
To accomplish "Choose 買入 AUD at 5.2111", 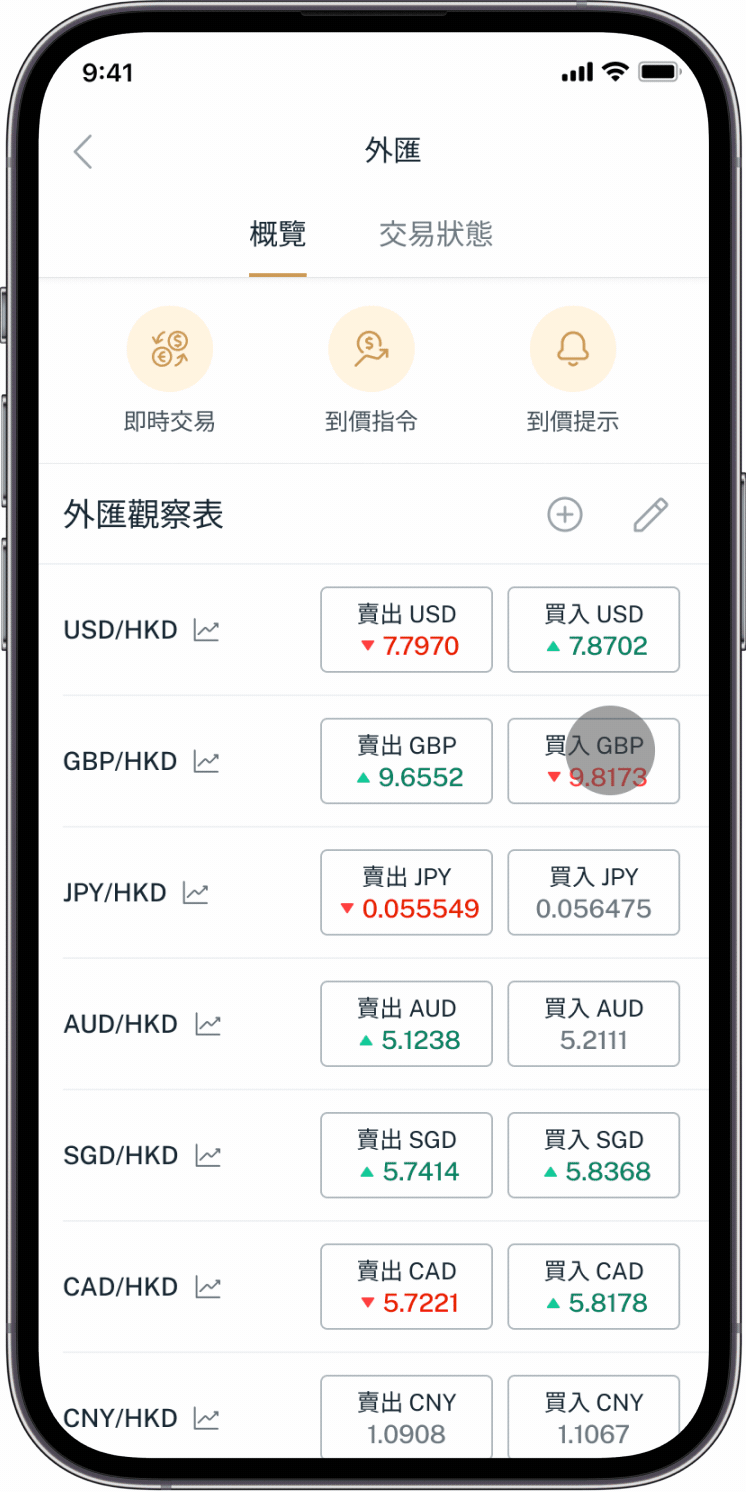I will tap(593, 1024).
